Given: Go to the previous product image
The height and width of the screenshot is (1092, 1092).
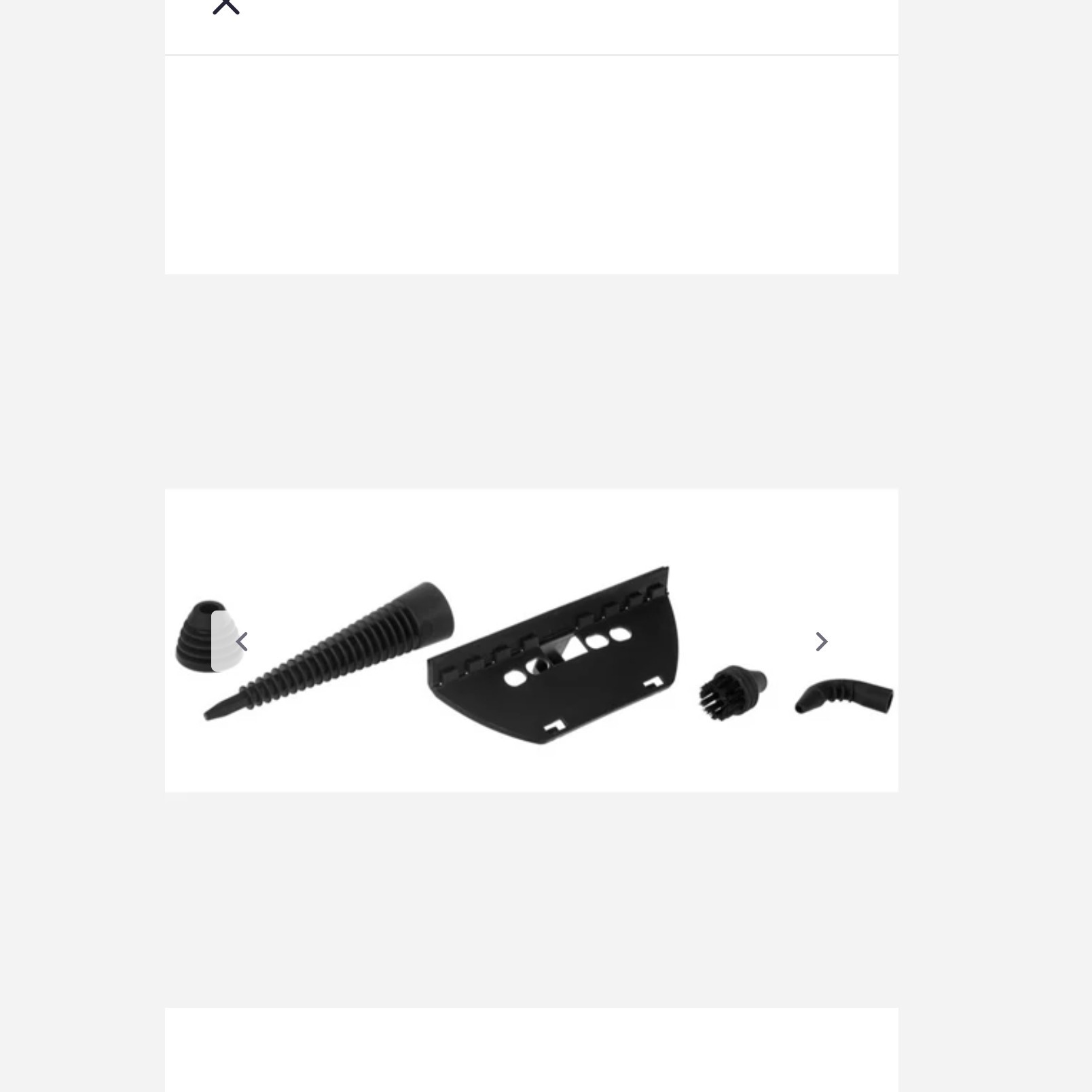Looking at the screenshot, I should 242,641.
